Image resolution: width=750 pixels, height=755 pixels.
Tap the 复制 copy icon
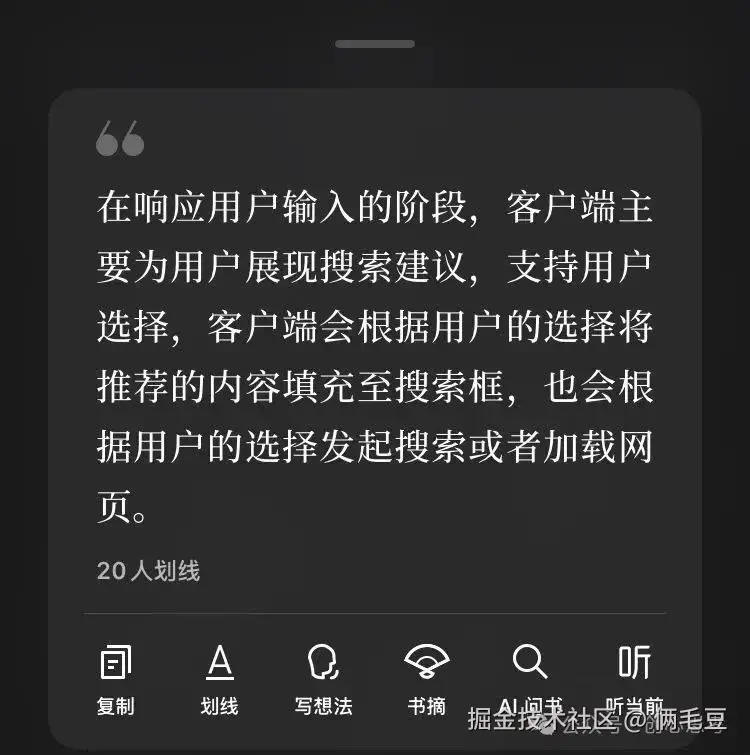[x=116, y=662]
